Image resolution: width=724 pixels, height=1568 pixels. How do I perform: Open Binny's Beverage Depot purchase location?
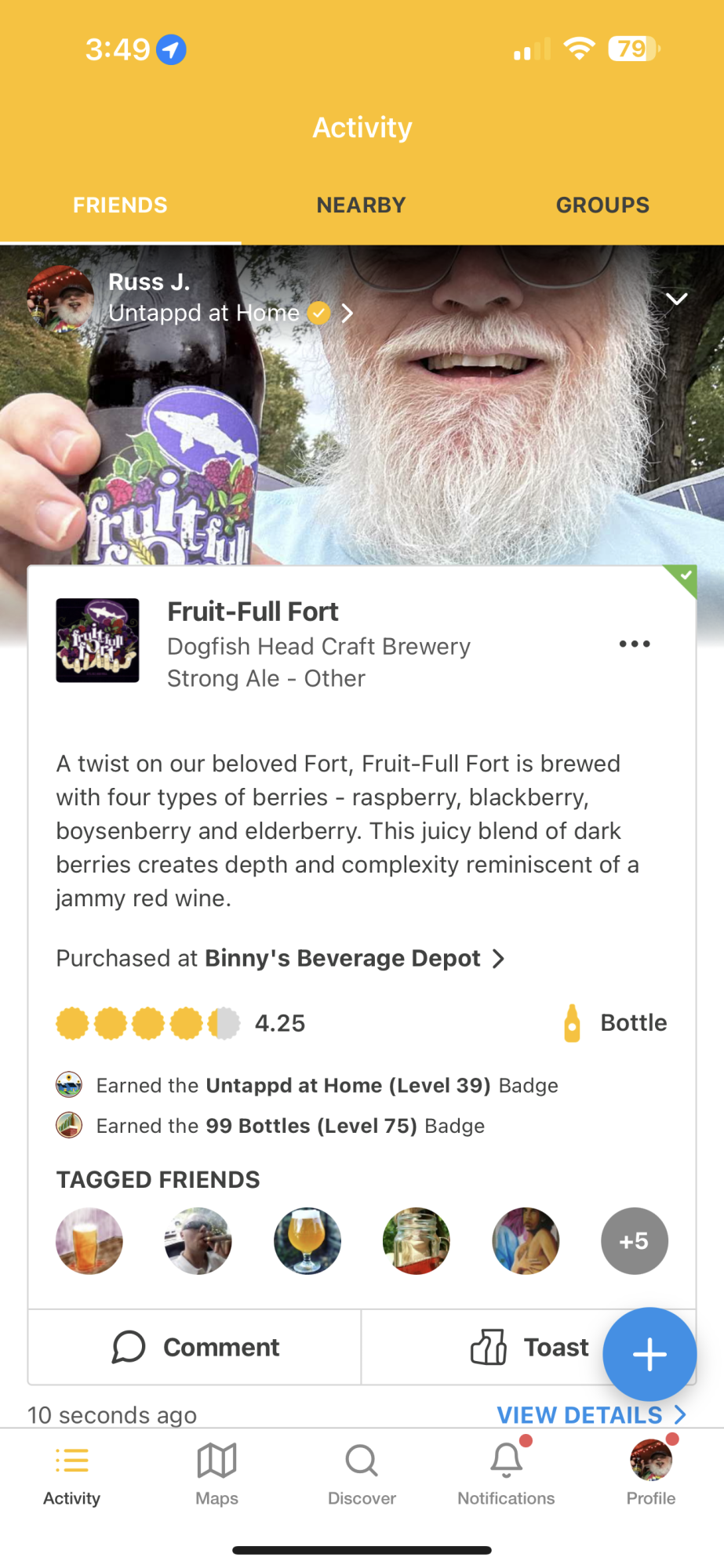click(343, 958)
